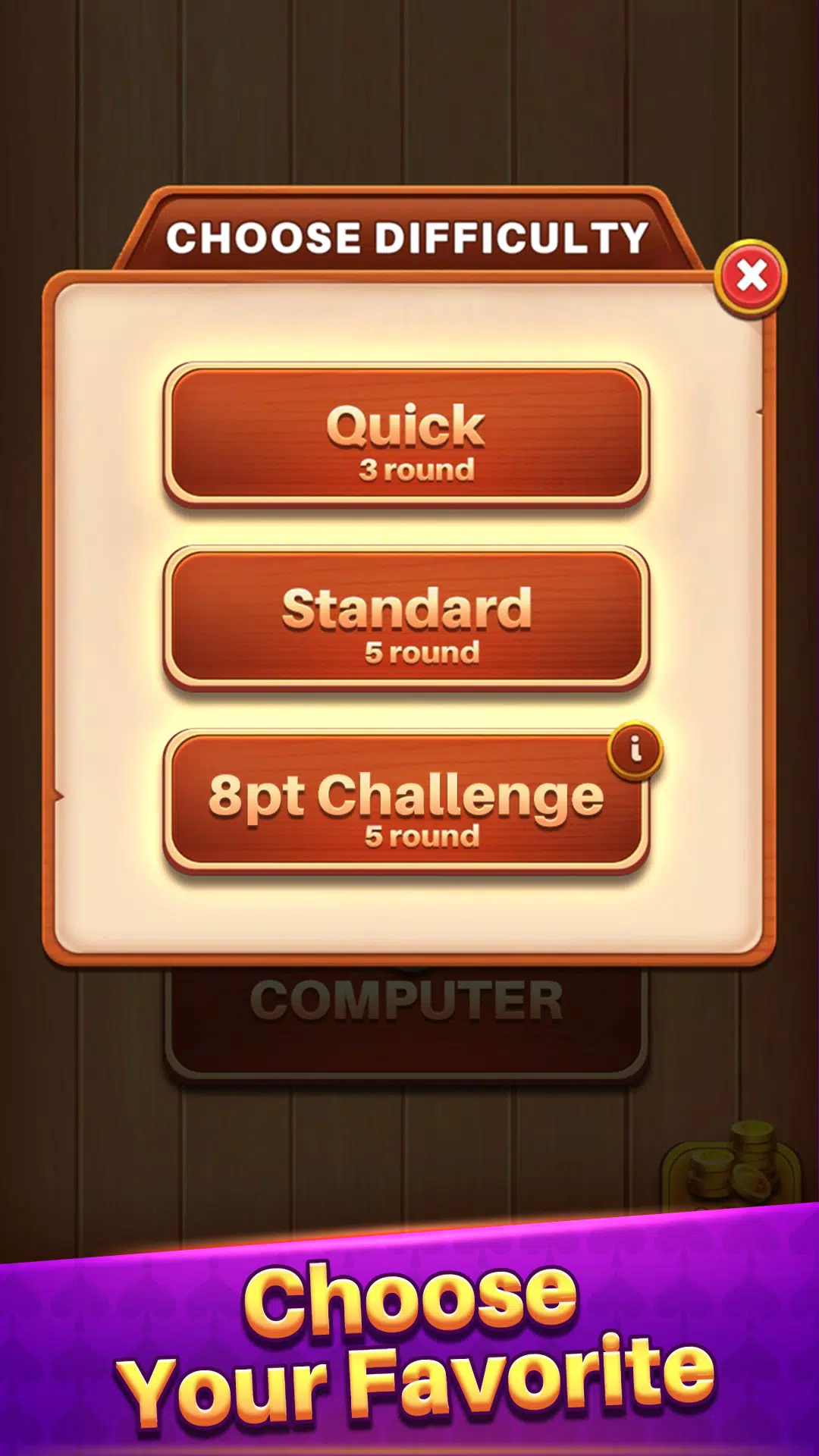
Task: Select the Quick 3 round mode
Action: coord(406,436)
